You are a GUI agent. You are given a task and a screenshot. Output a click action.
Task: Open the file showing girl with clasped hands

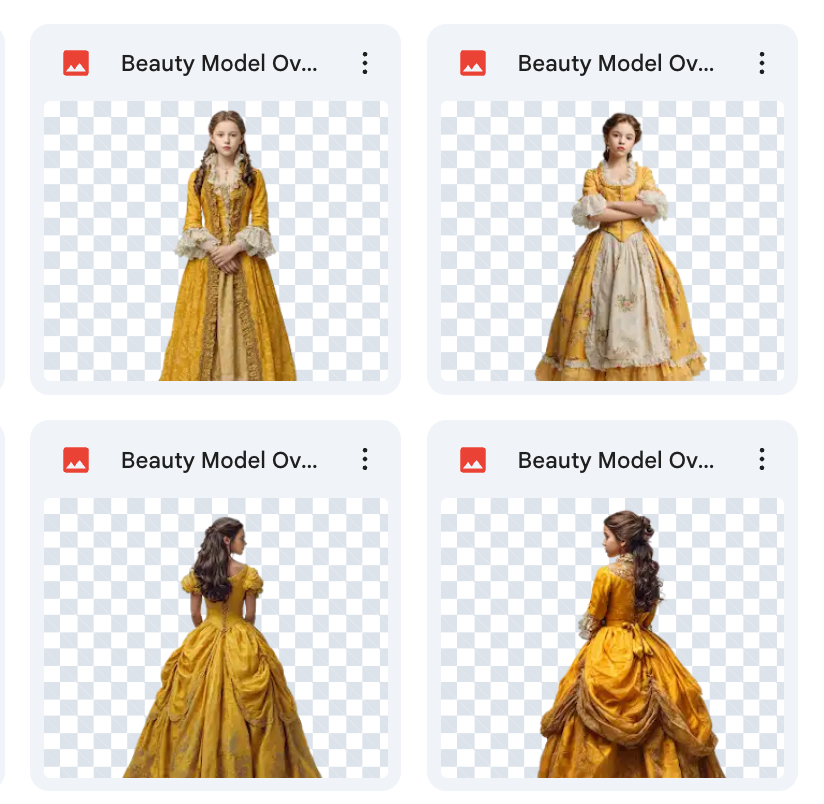point(216,240)
